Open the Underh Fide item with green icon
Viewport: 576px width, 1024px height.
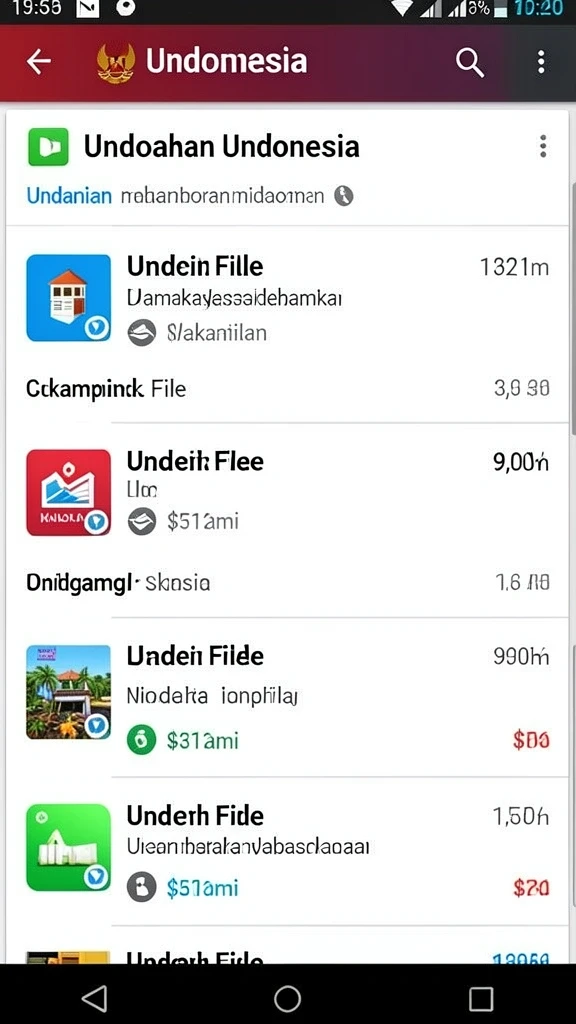click(287, 851)
